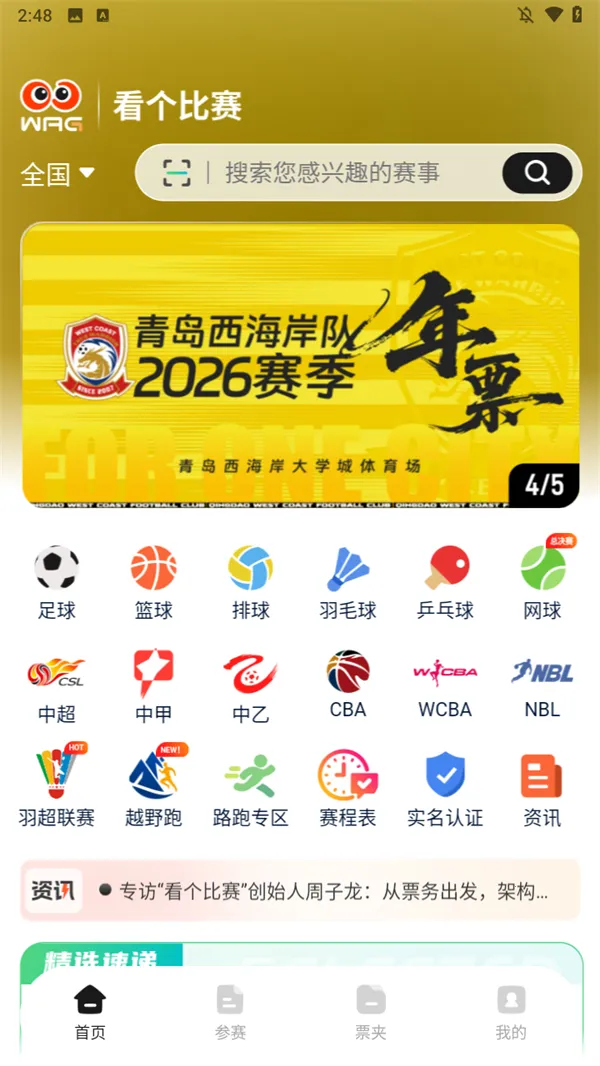Open the NBL league section
This screenshot has width=600, height=1066.
click(543, 684)
